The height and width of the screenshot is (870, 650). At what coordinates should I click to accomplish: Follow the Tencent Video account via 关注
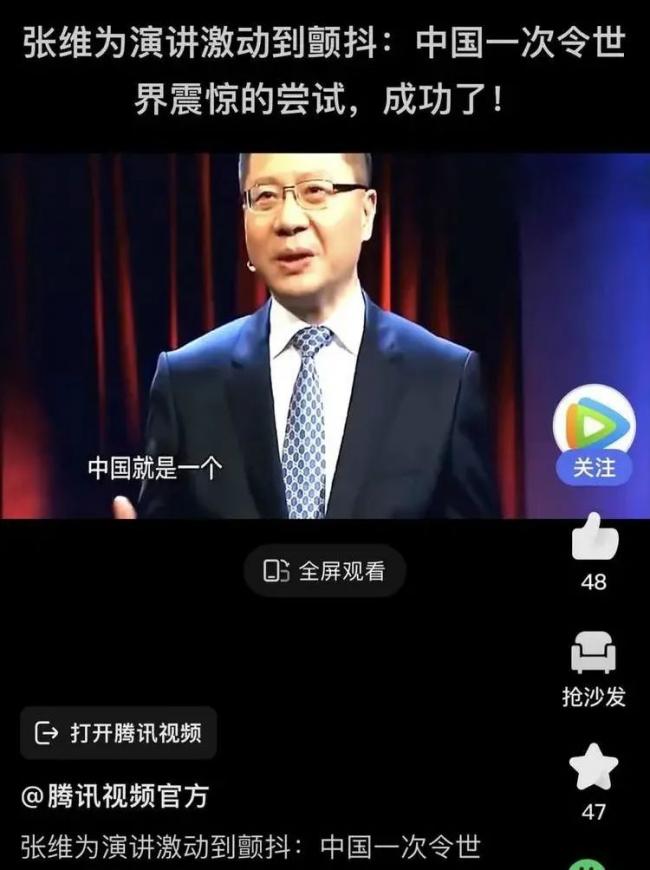click(593, 467)
